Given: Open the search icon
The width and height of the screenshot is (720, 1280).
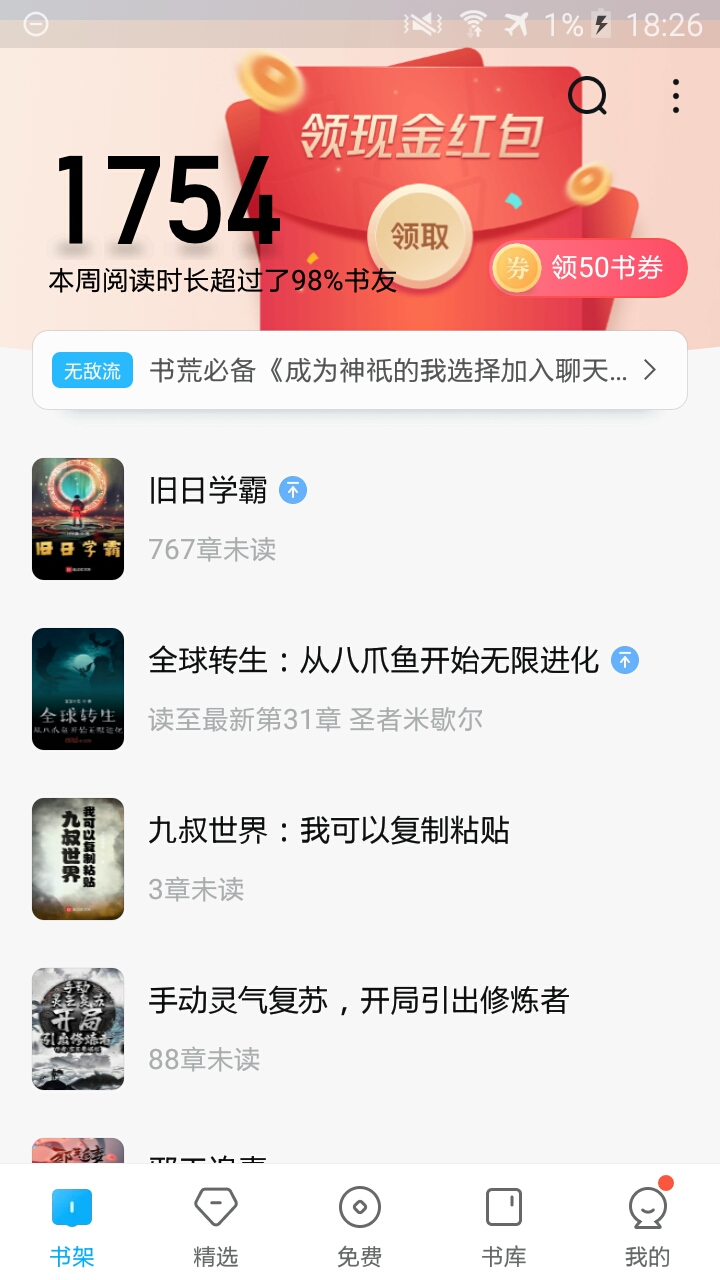Looking at the screenshot, I should tap(587, 96).
